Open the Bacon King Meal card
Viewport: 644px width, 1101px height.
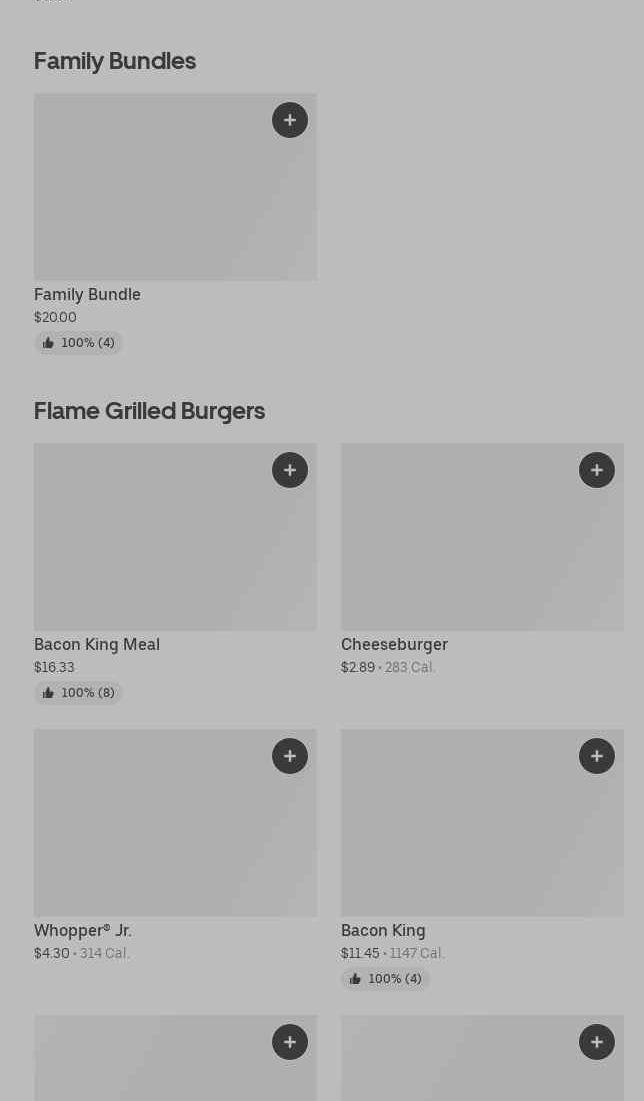pyautogui.click(x=175, y=573)
